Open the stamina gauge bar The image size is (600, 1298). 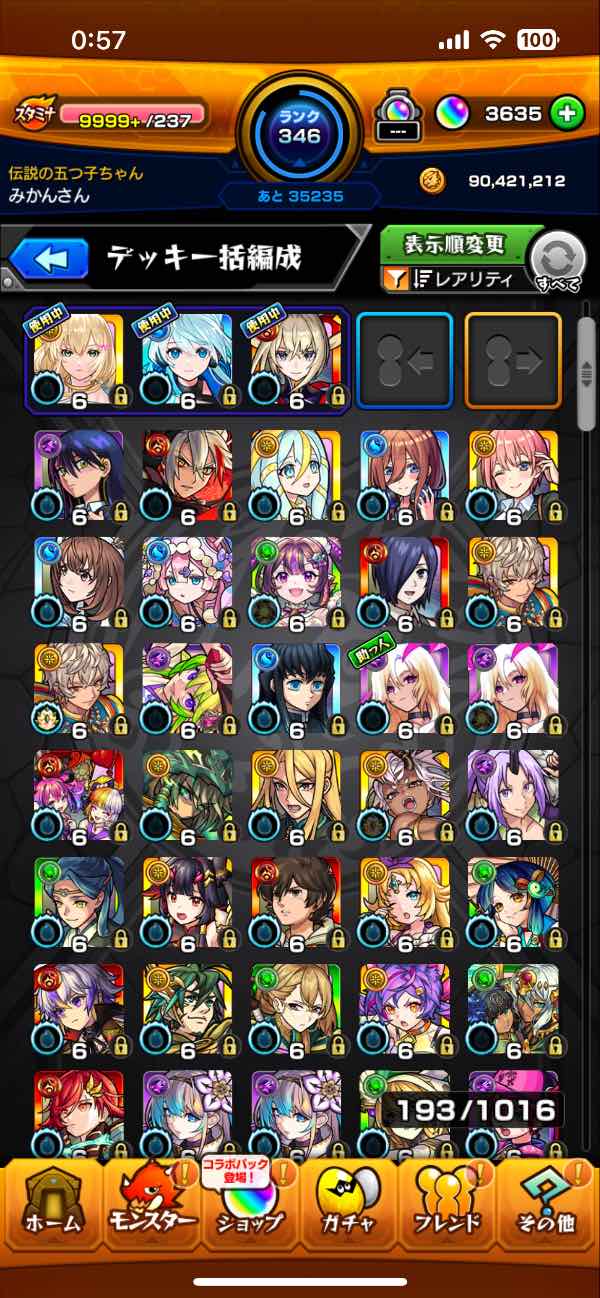130,114
